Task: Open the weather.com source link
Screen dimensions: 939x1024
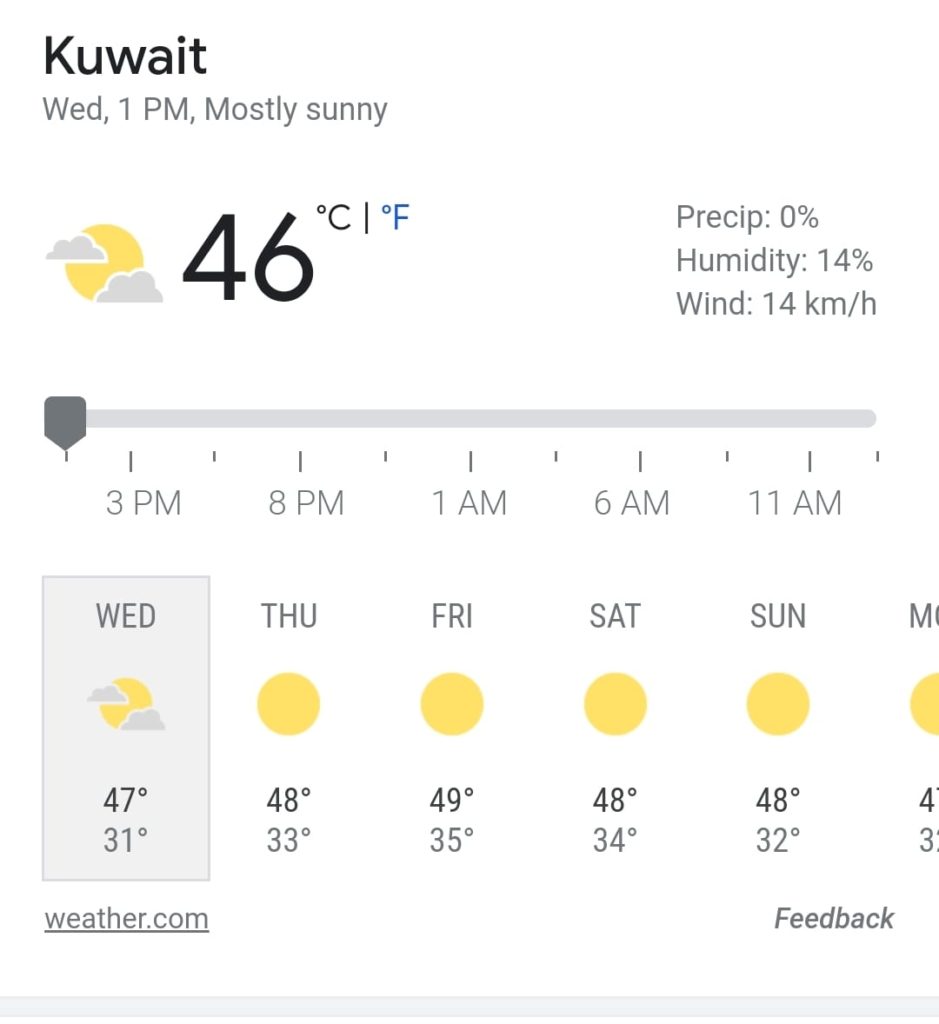Action: (x=127, y=918)
